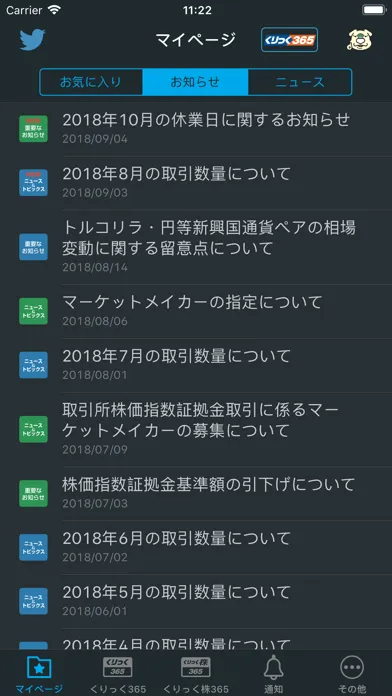Switch to the くりっく365 bottom tab
This screenshot has width=392, height=696.
tap(118, 674)
